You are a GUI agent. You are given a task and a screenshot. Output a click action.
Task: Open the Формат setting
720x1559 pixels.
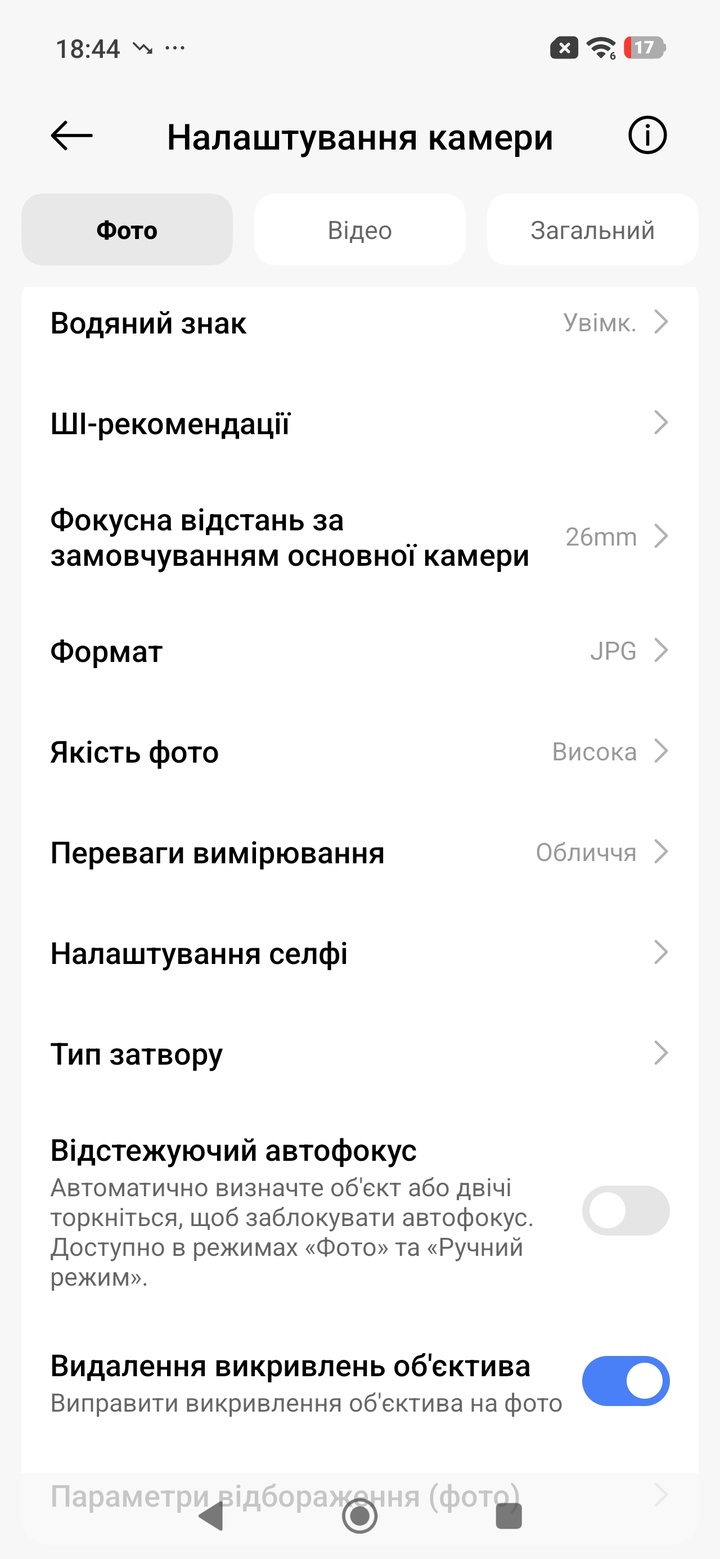(359, 652)
